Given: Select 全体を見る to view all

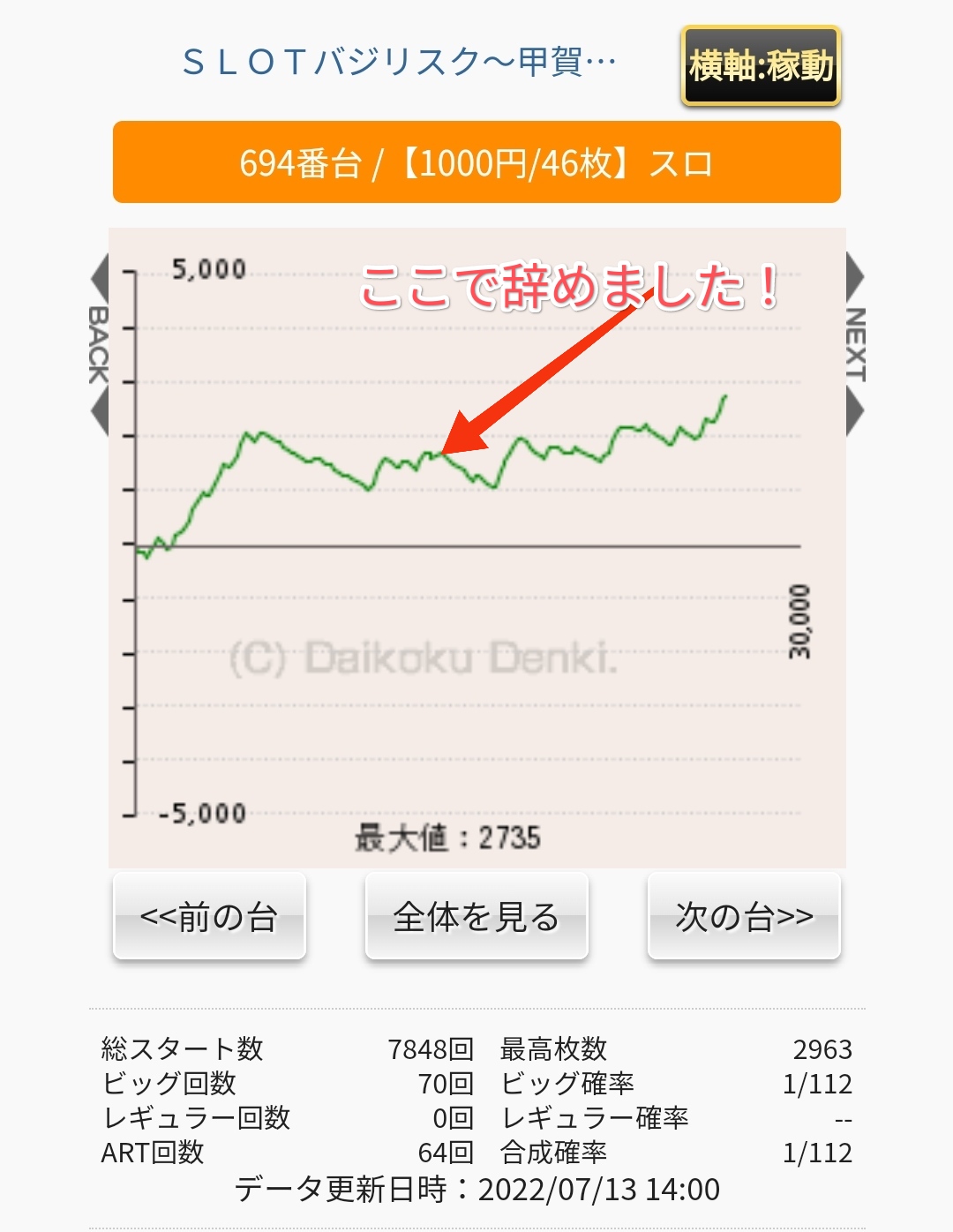Looking at the screenshot, I should pyautogui.click(x=476, y=917).
